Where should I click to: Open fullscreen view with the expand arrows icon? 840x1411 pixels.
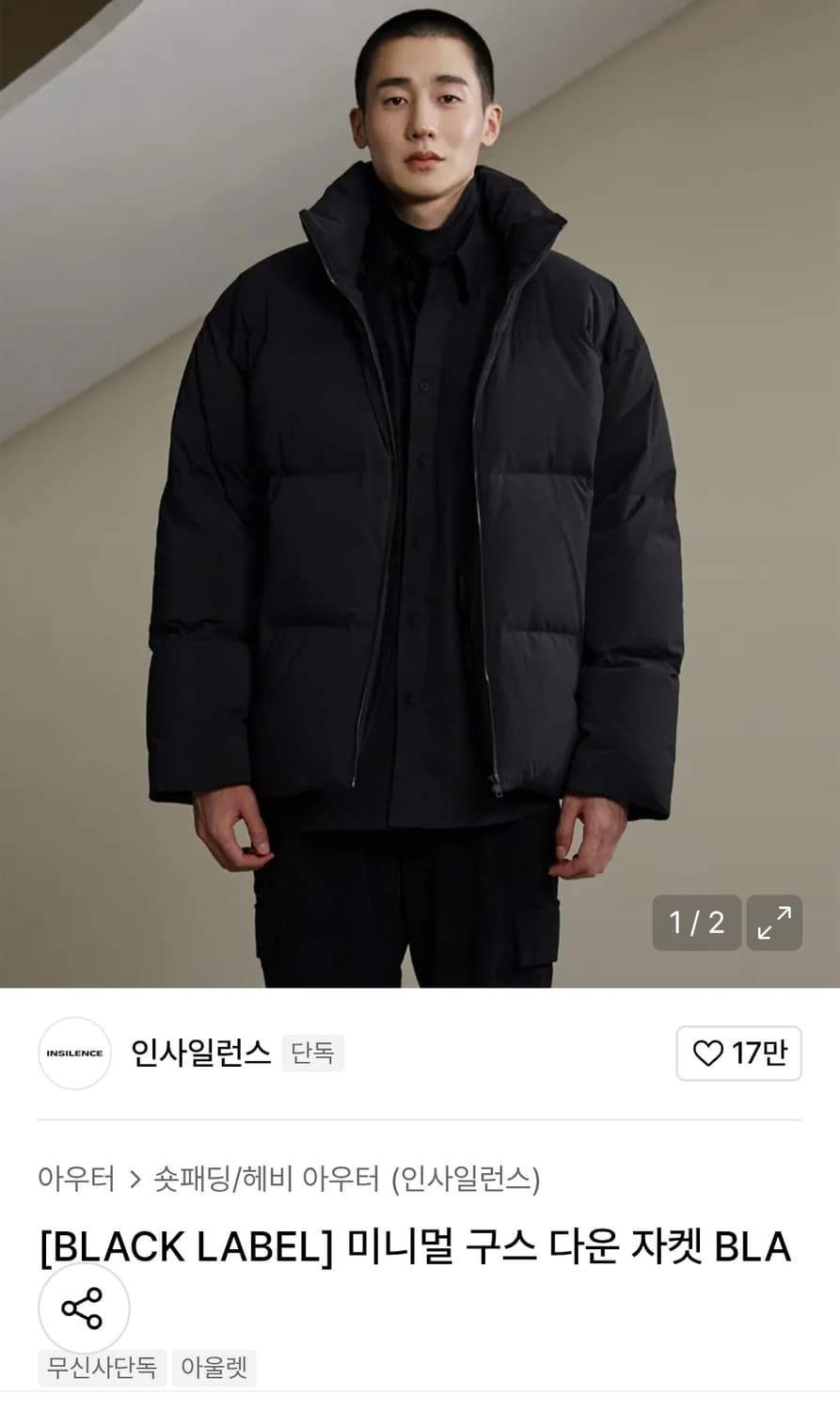click(773, 923)
